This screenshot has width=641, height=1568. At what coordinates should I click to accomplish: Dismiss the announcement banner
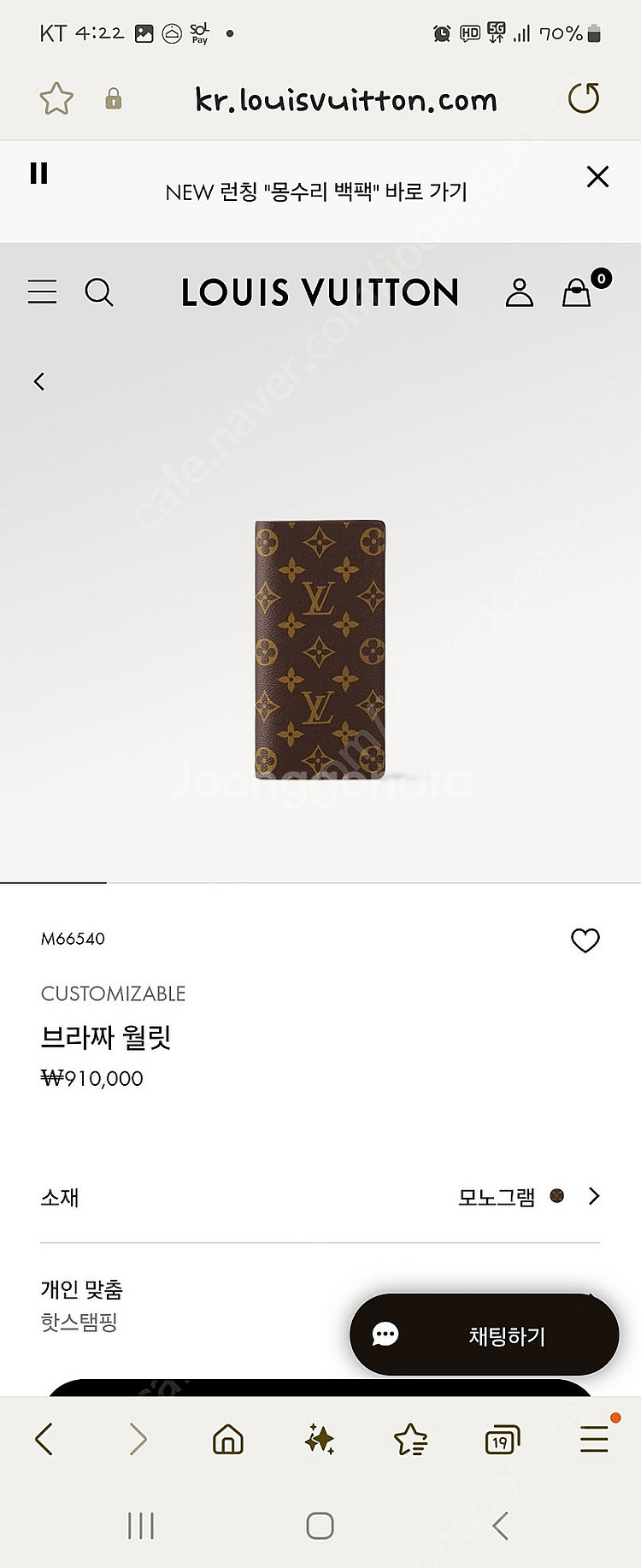pyautogui.click(x=597, y=176)
